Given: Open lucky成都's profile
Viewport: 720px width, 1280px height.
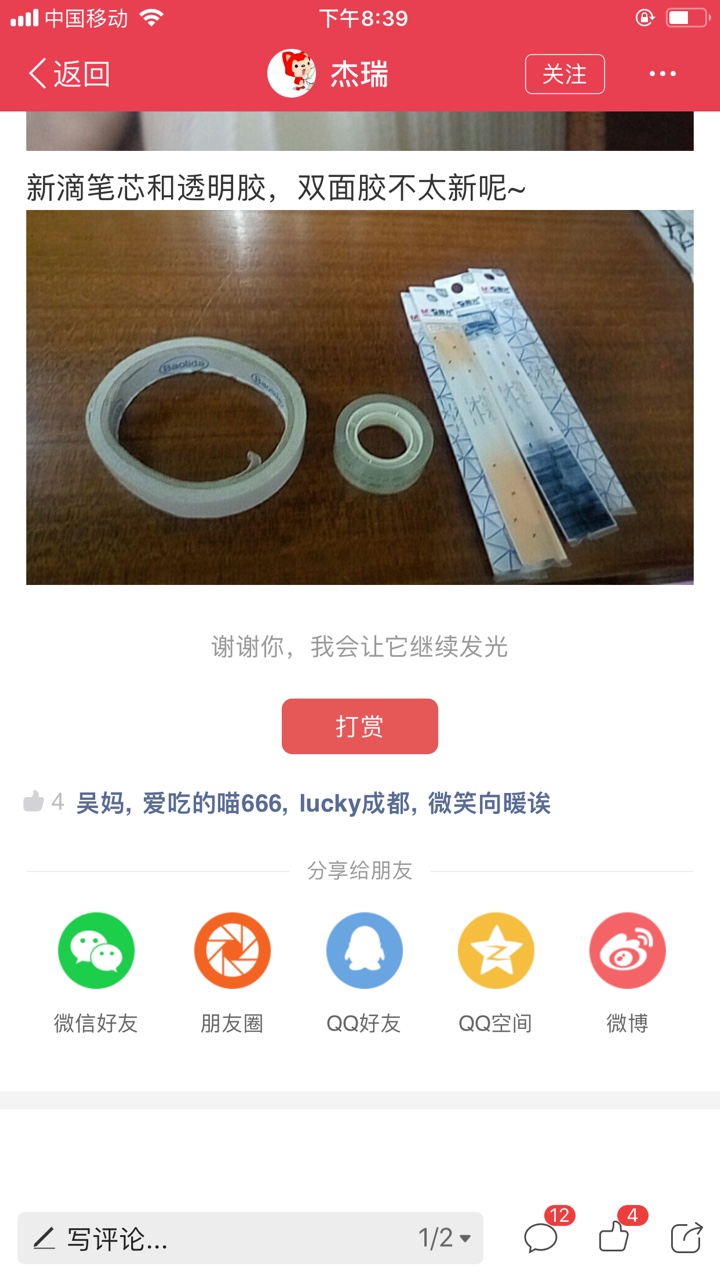Looking at the screenshot, I should click(356, 803).
